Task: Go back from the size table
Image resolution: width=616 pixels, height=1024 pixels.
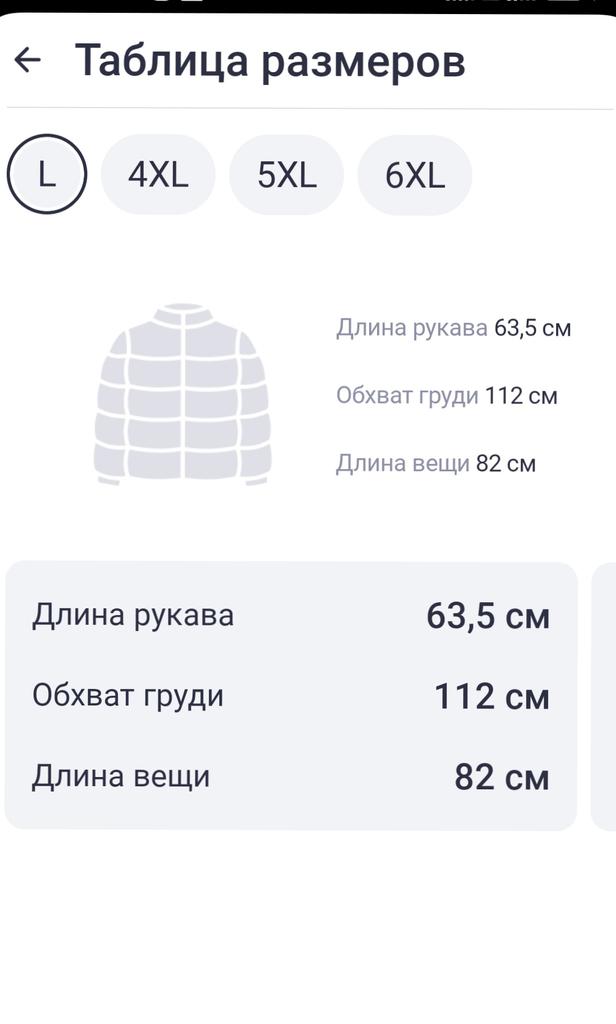Action: click(x=28, y=60)
